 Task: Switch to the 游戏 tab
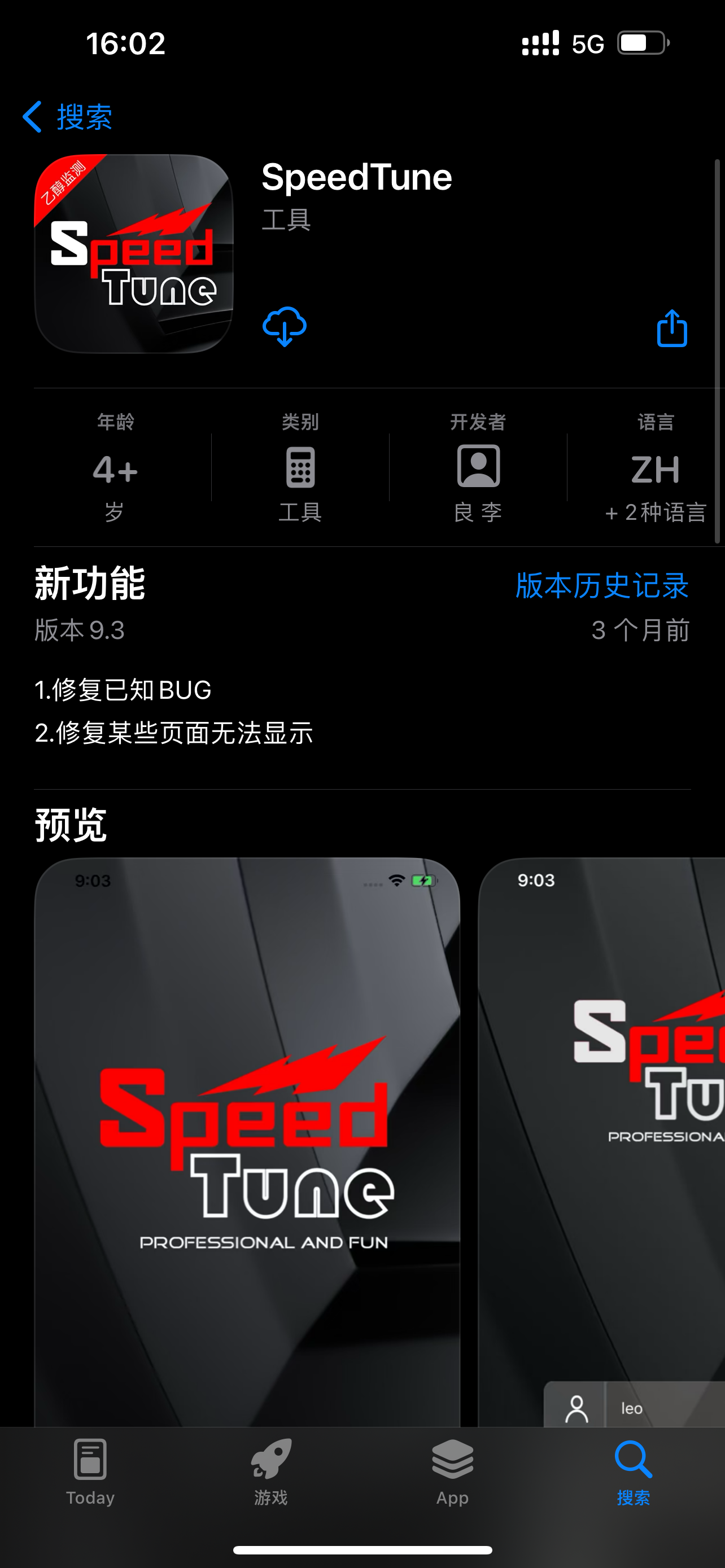tap(271, 1472)
